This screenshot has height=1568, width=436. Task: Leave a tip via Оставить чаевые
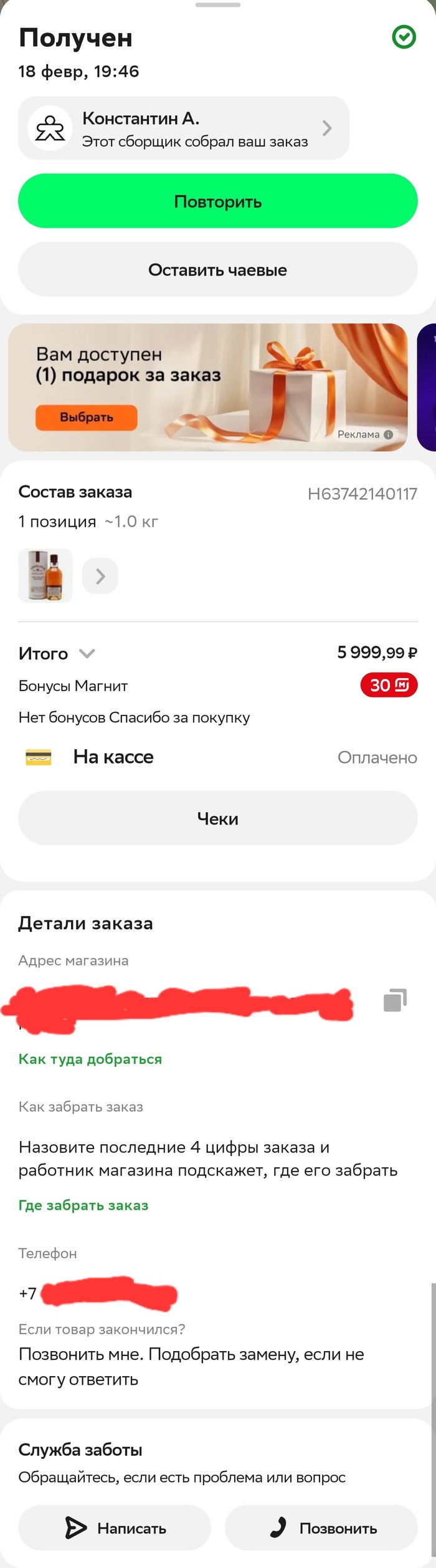click(217, 270)
